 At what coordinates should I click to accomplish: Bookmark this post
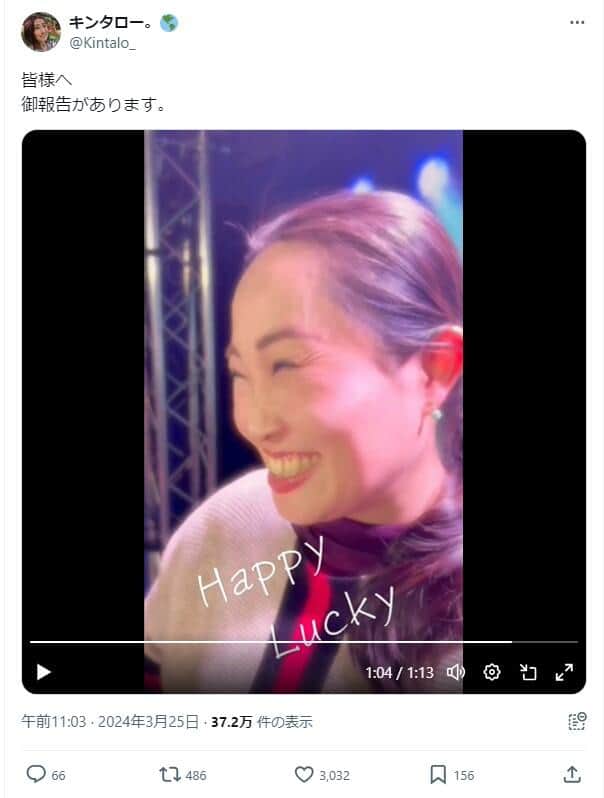click(x=438, y=774)
